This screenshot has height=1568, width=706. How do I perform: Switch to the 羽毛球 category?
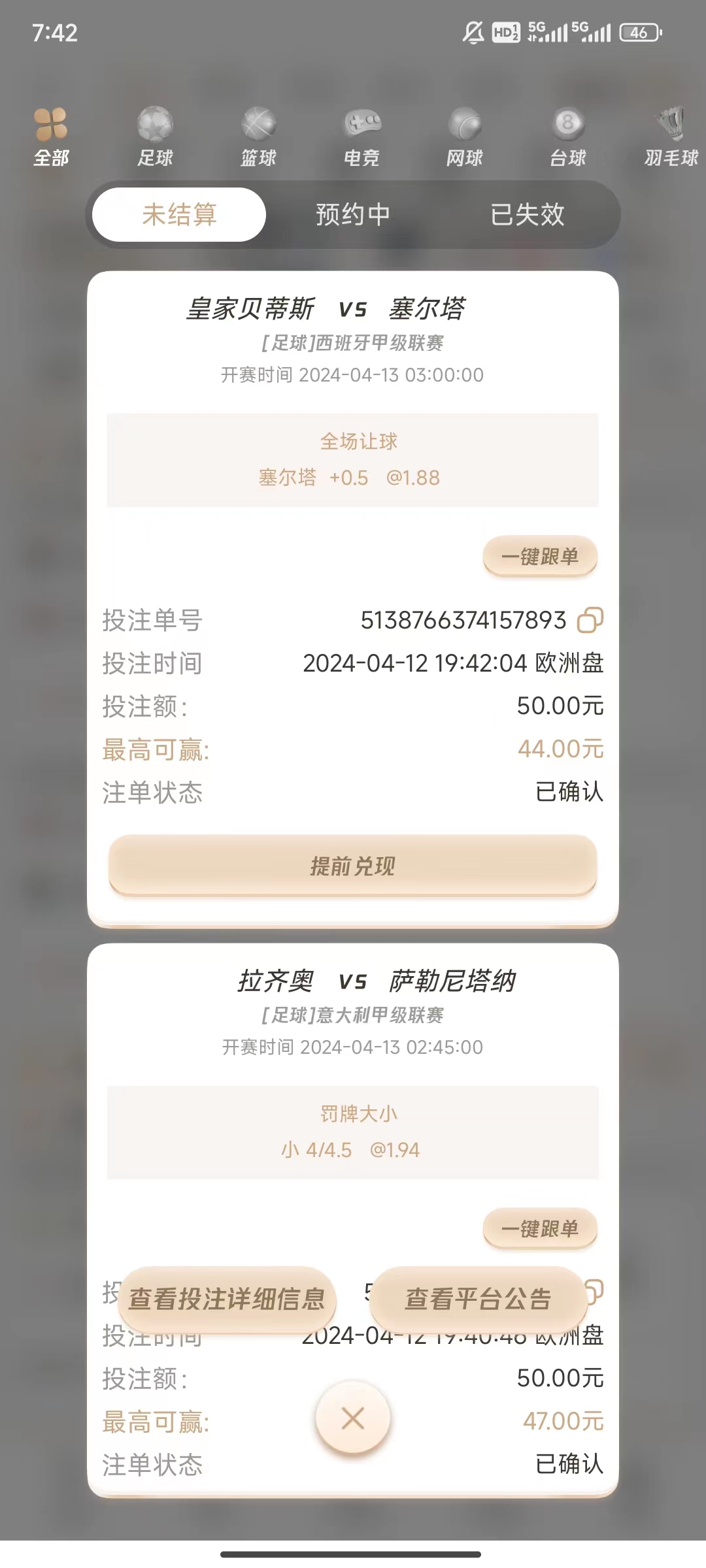pyautogui.click(x=671, y=137)
